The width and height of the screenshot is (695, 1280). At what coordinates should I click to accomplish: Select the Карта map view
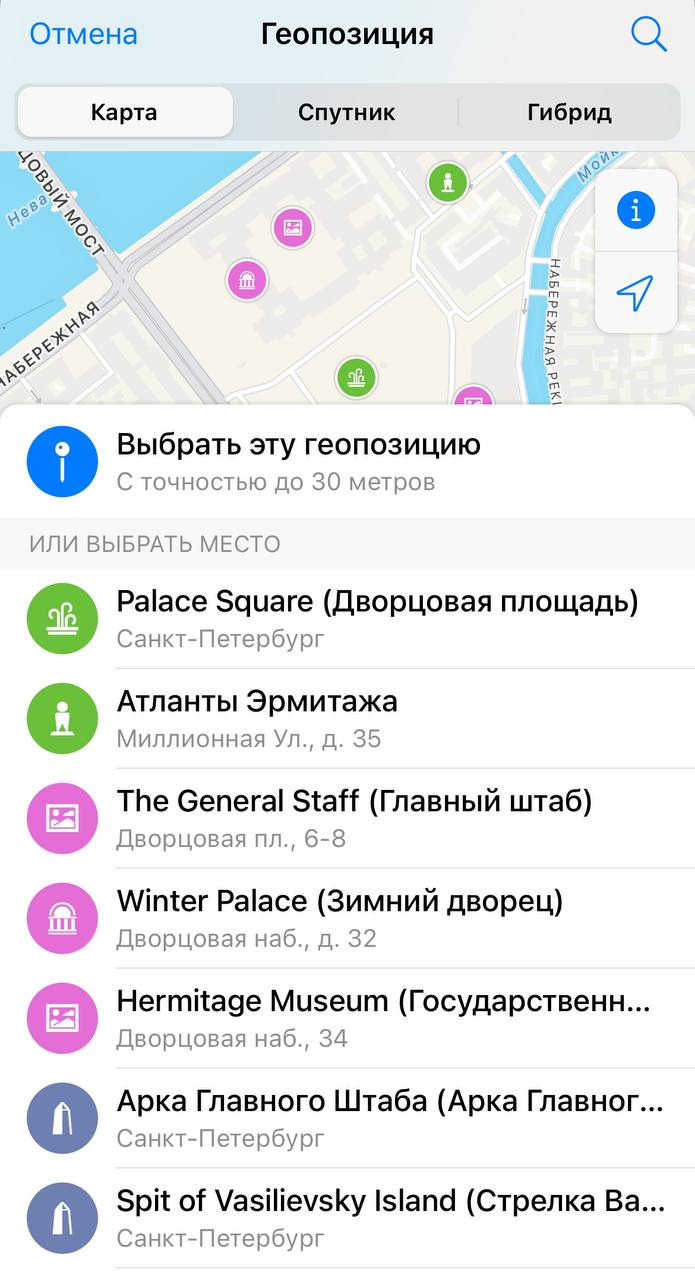point(125,112)
